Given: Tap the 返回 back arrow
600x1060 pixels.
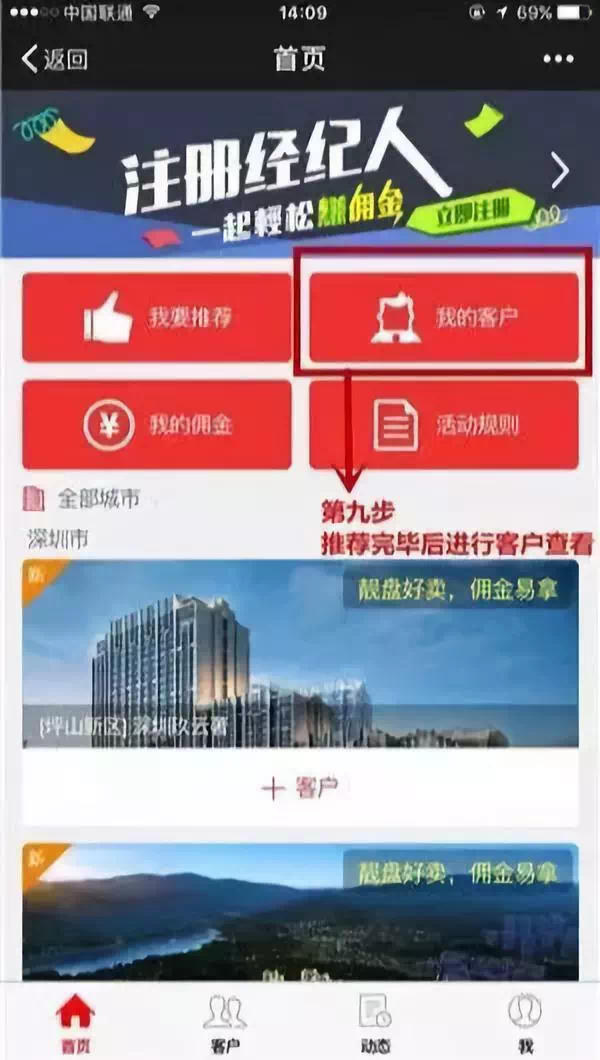Looking at the screenshot, I should 54,59.
